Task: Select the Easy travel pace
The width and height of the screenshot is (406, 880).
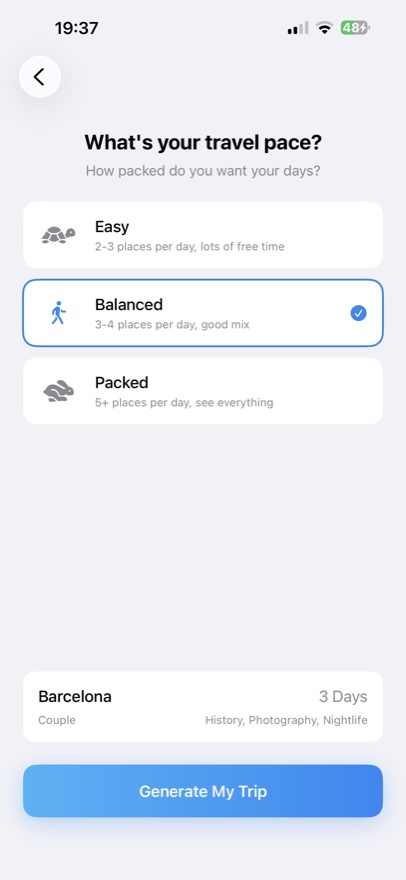Action: tap(203, 235)
